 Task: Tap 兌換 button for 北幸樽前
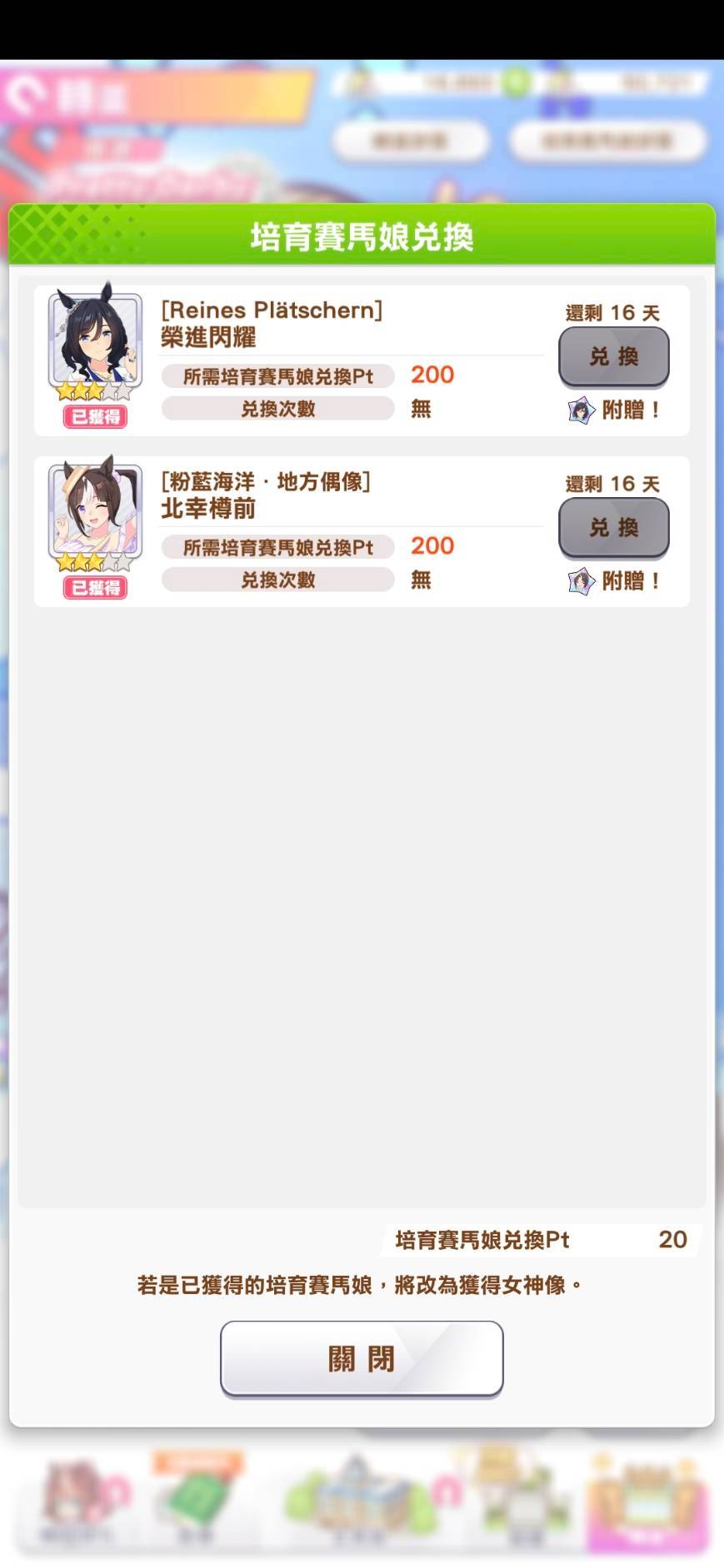613,527
